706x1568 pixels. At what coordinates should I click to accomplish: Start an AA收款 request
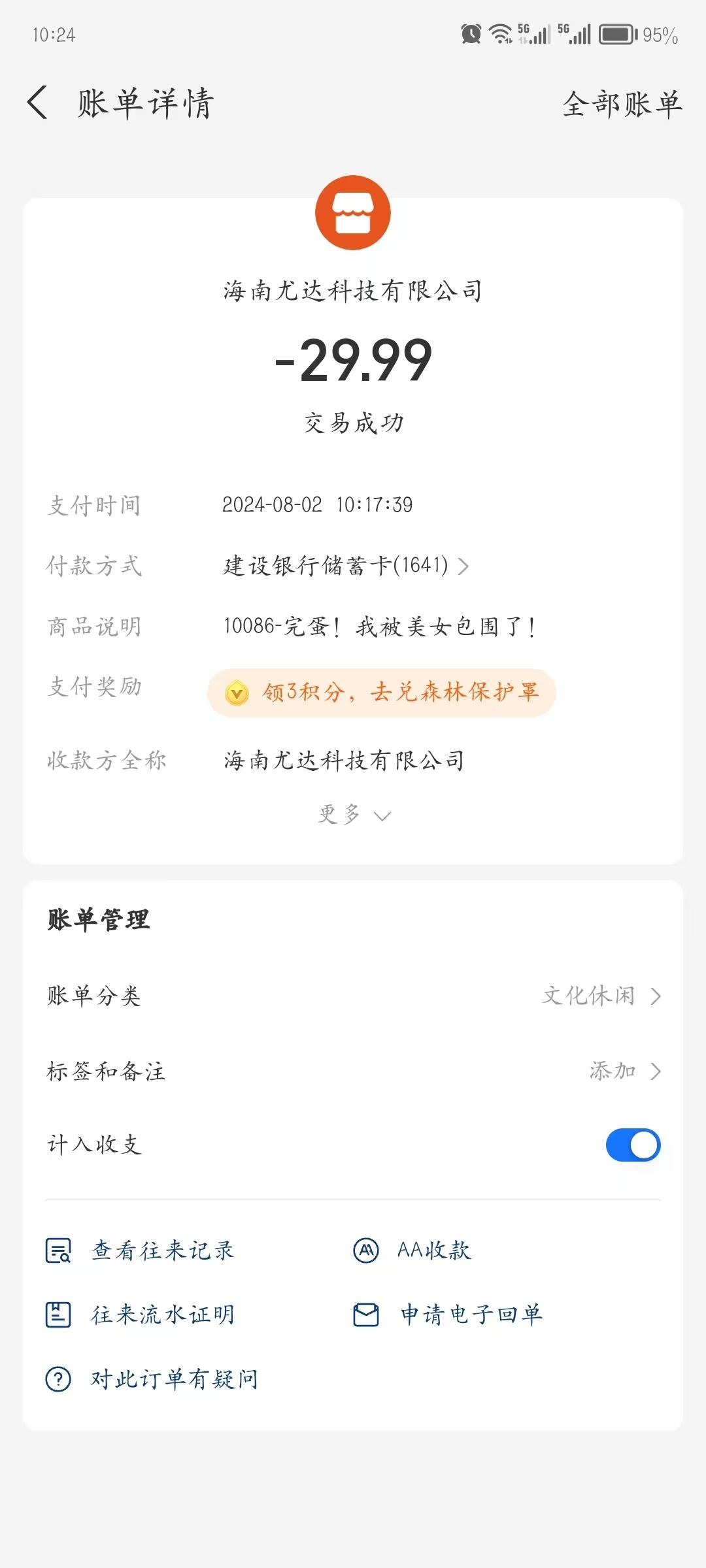click(x=412, y=1250)
